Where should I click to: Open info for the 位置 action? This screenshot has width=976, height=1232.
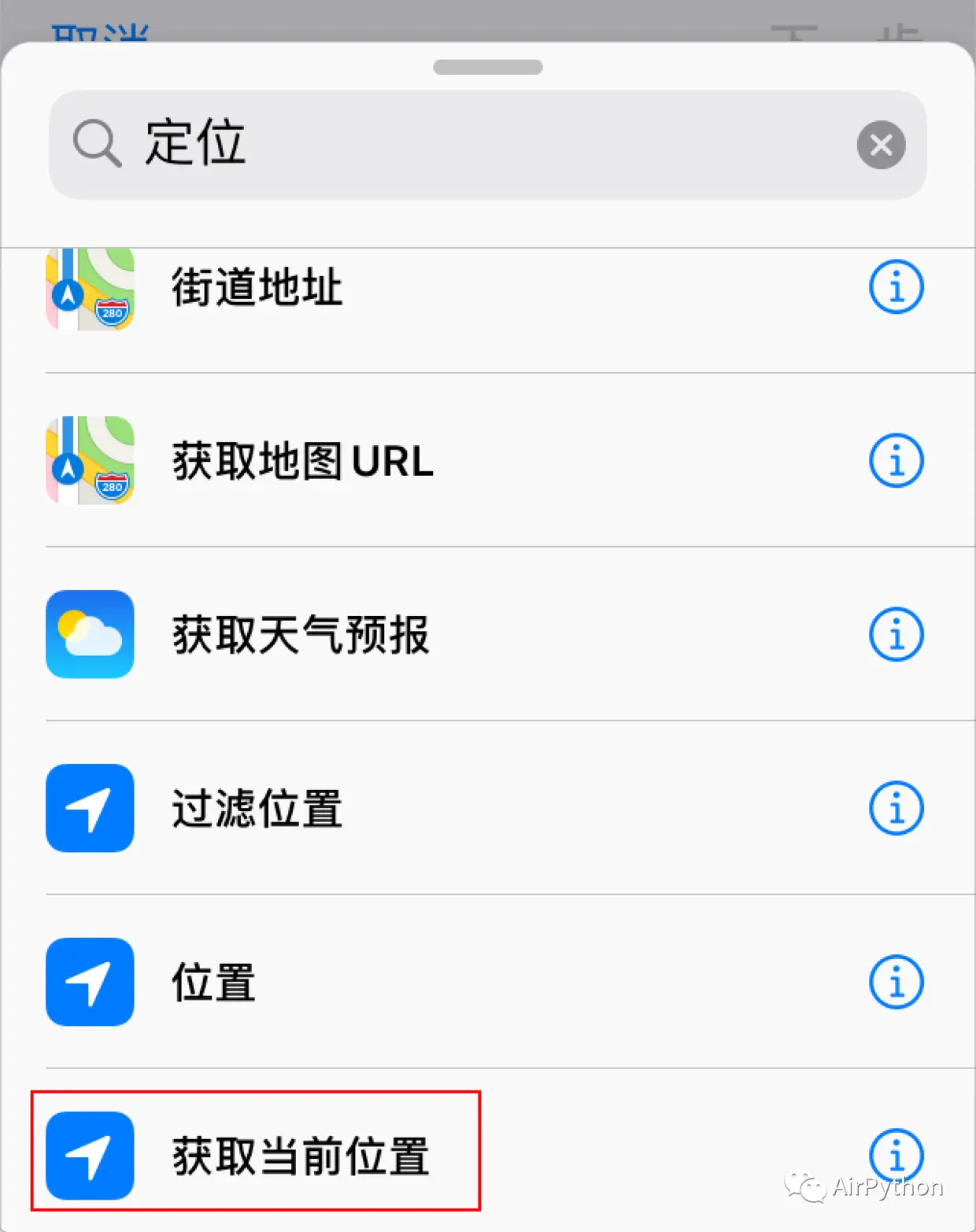tap(896, 981)
